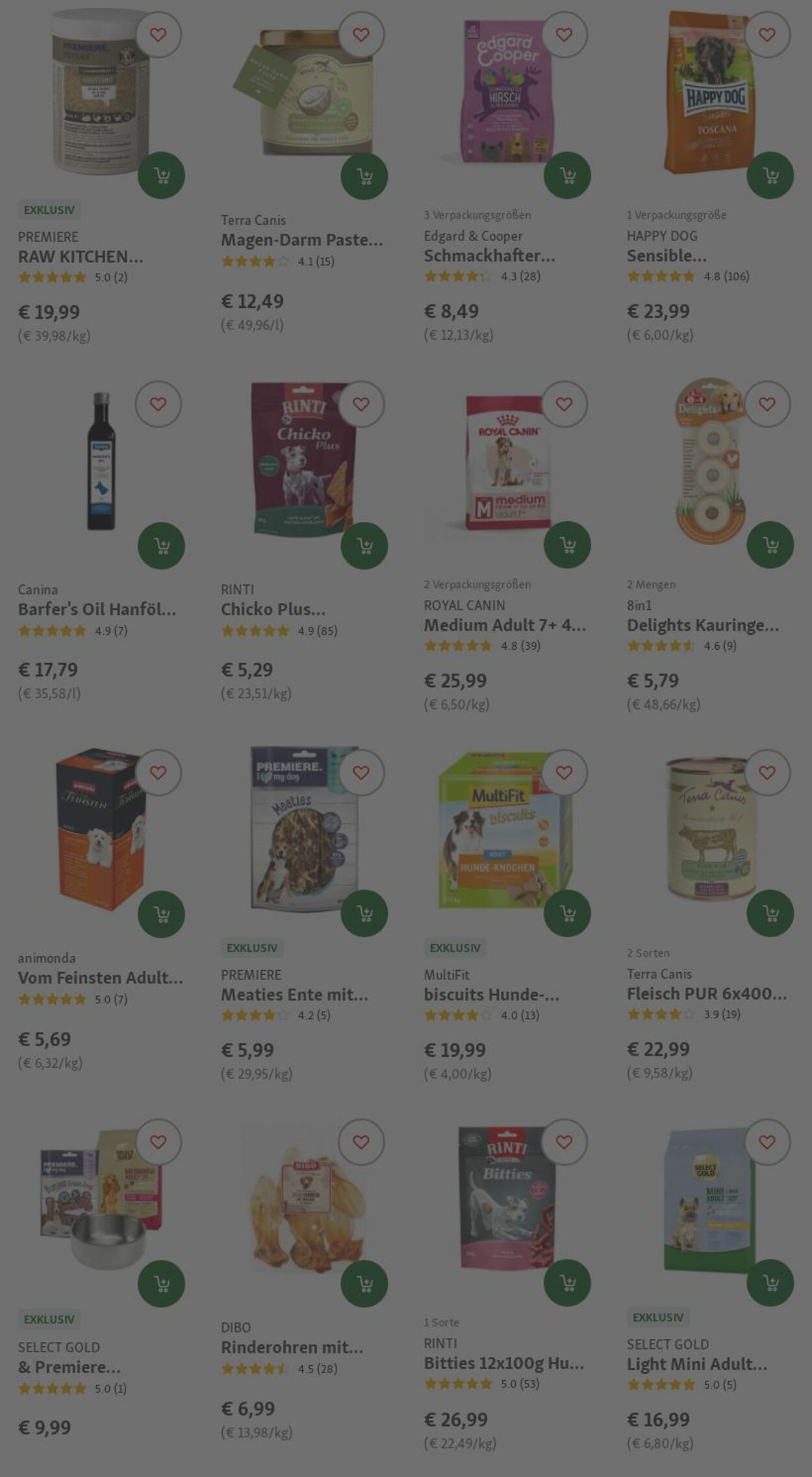Add animonda Vom Feinsten Adult to cart

pos(161,914)
